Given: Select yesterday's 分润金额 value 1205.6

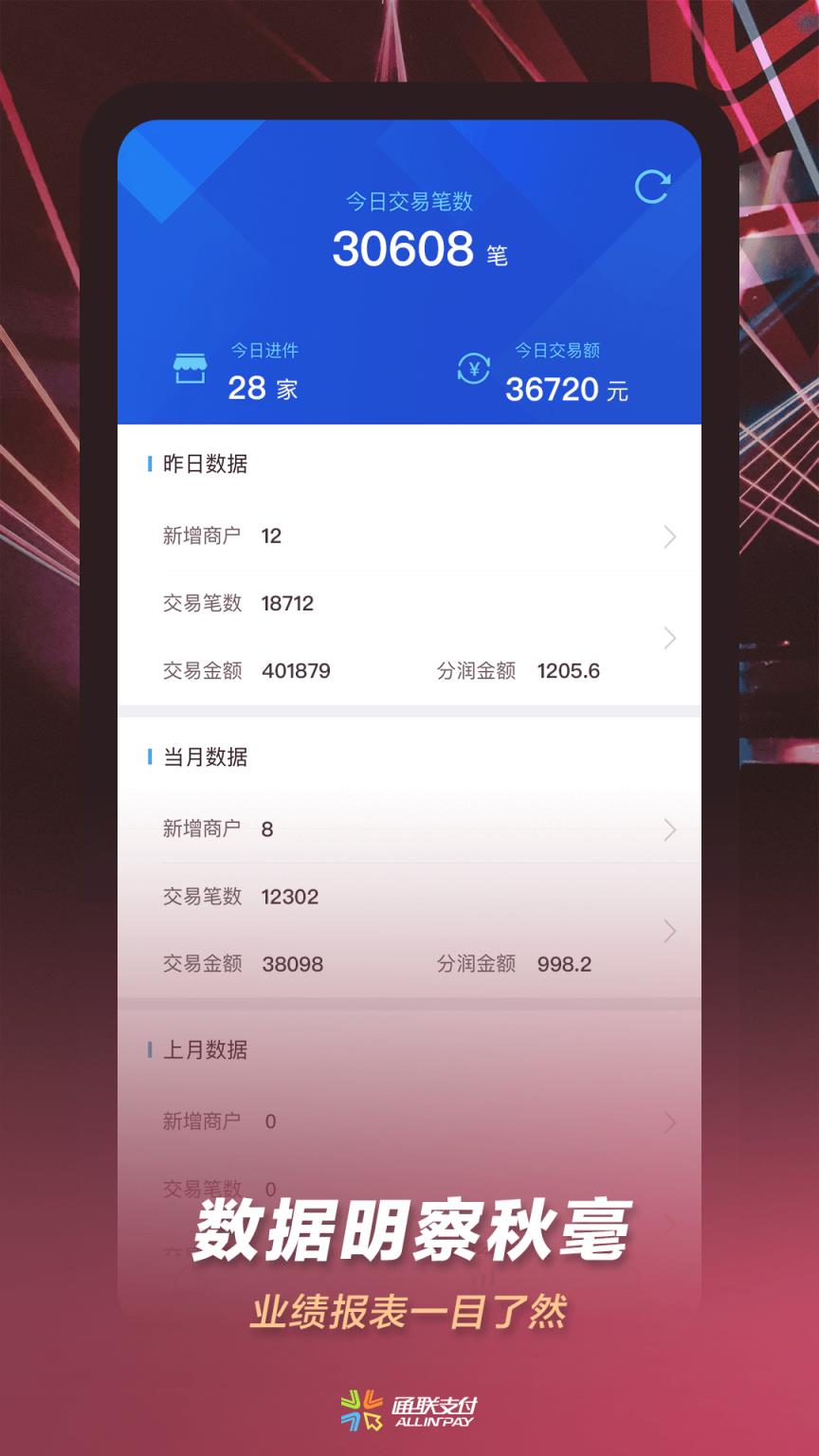Looking at the screenshot, I should 568,671.
